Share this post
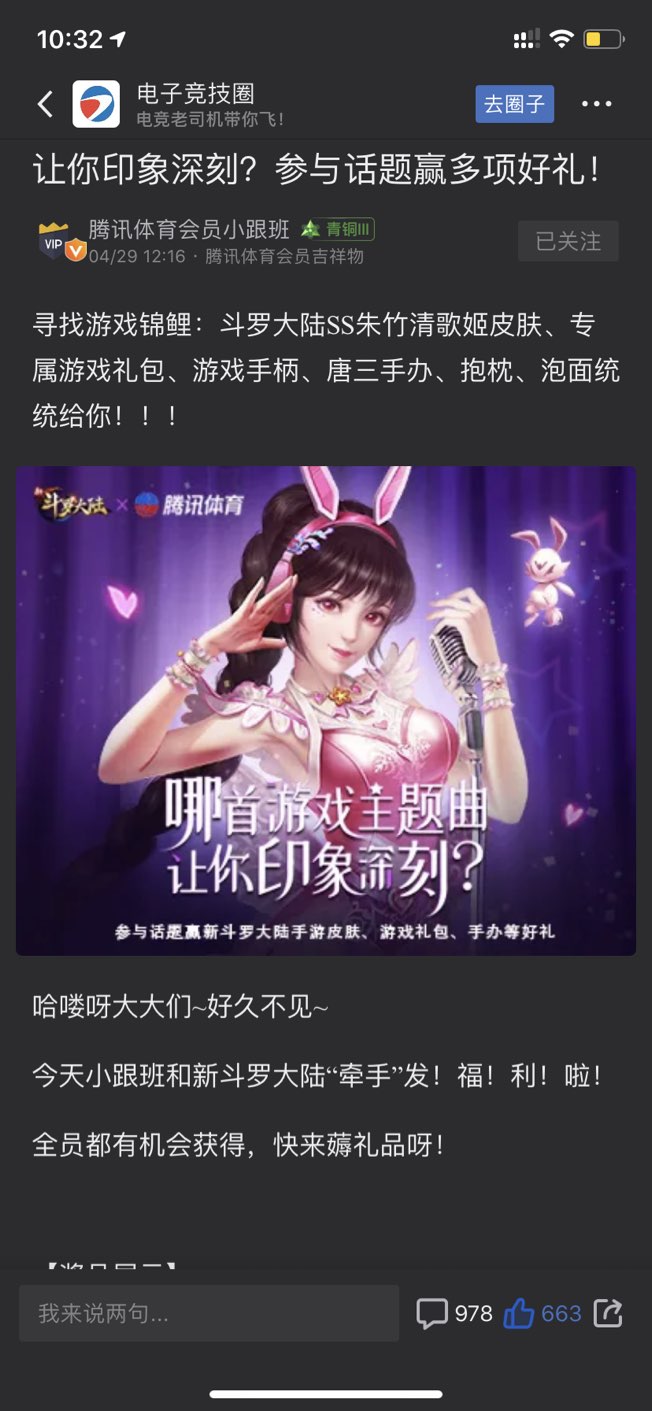652x1411 pixels. click(x=608, y=1313)
